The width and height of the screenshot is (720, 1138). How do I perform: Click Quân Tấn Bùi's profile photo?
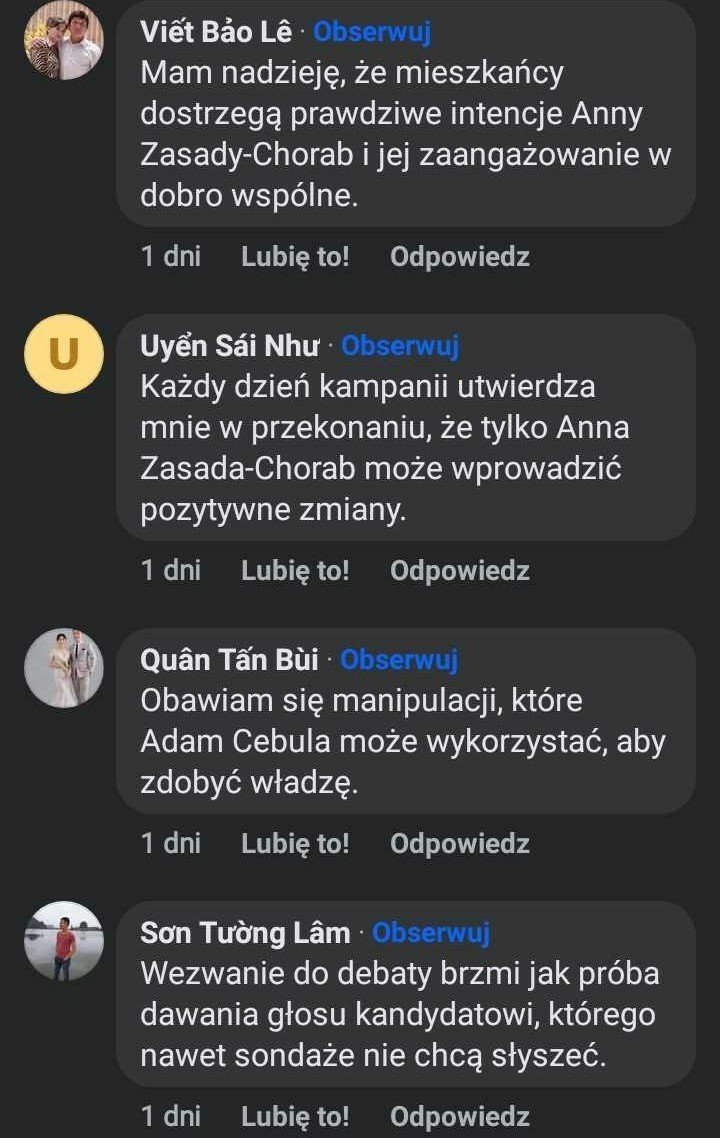62,666
